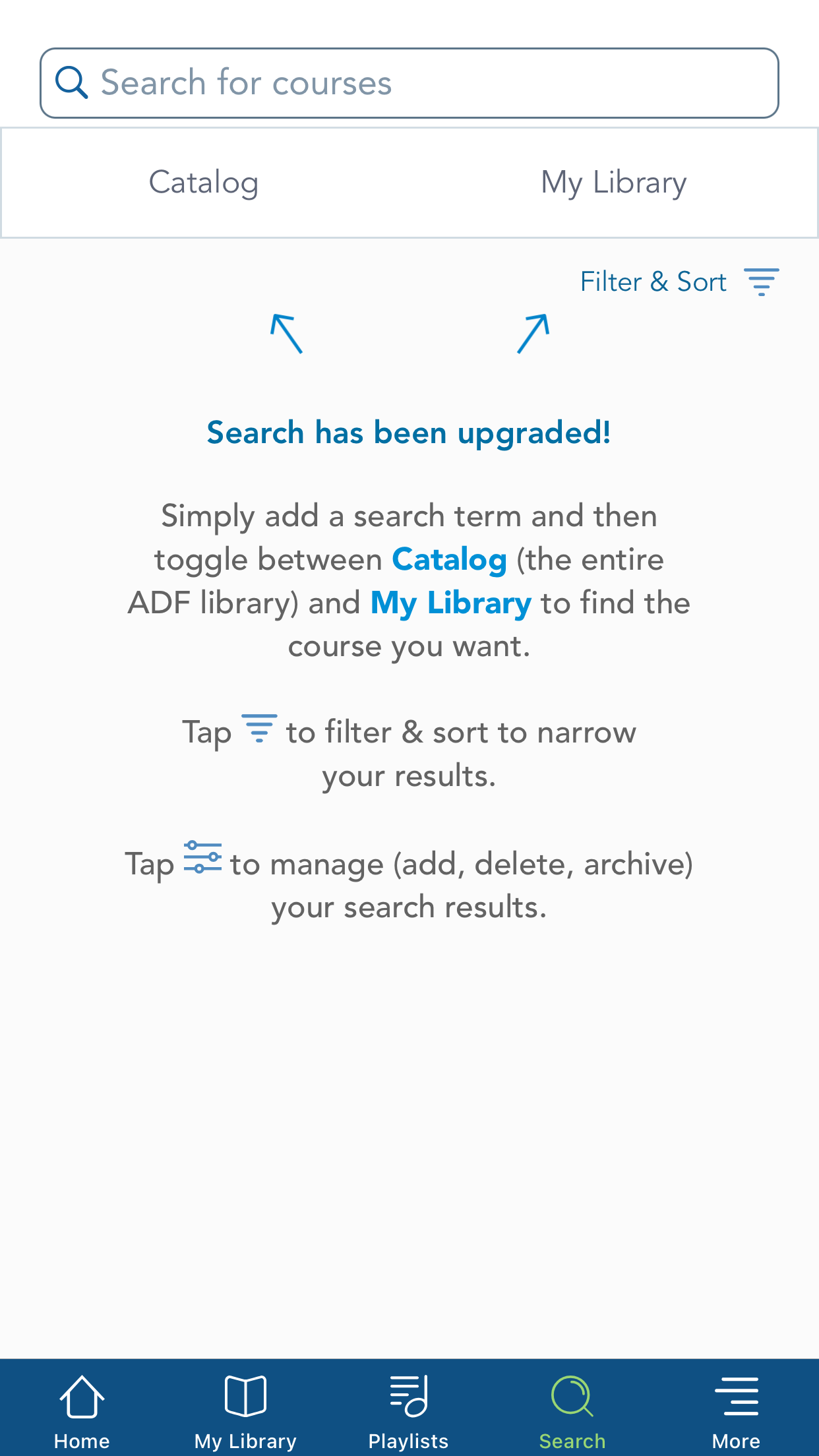The height and width of the screenshot is (1456, 819).
Task: Tap the blue Catalog link in the instructions
Action: pyautogui.click(x=449, y=559)
